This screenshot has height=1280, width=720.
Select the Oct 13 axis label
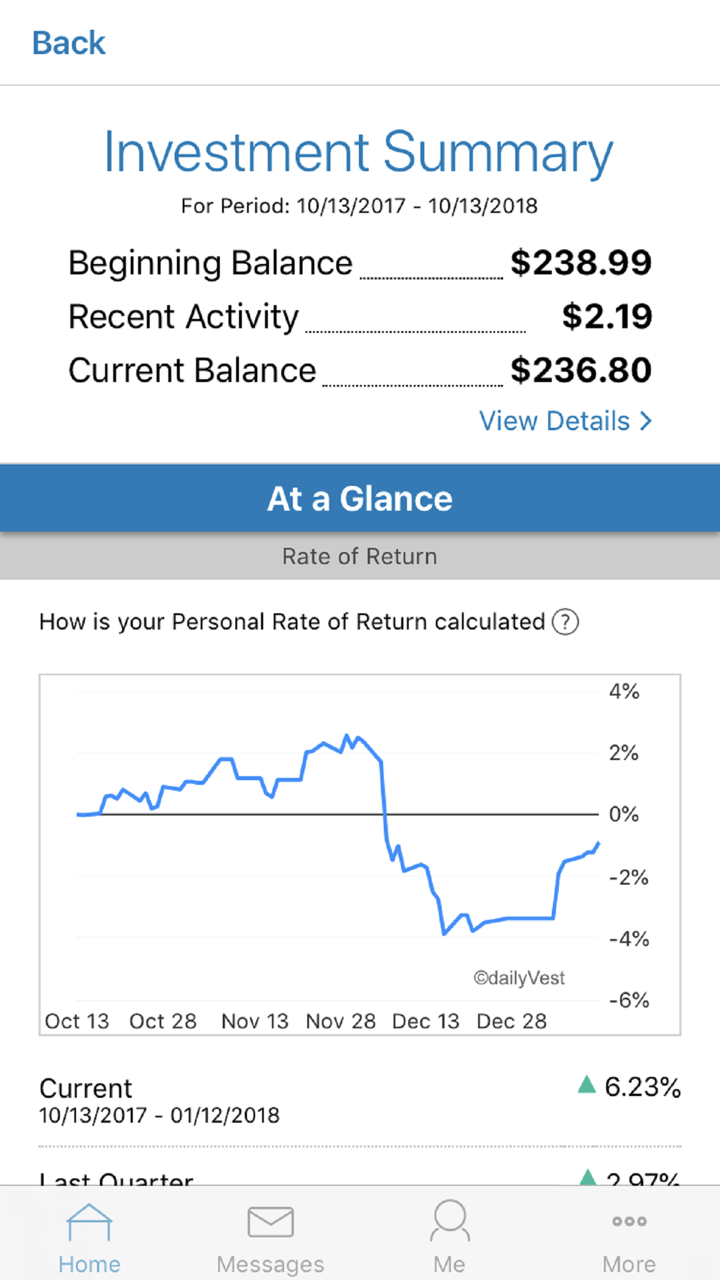click(77, 1021)
